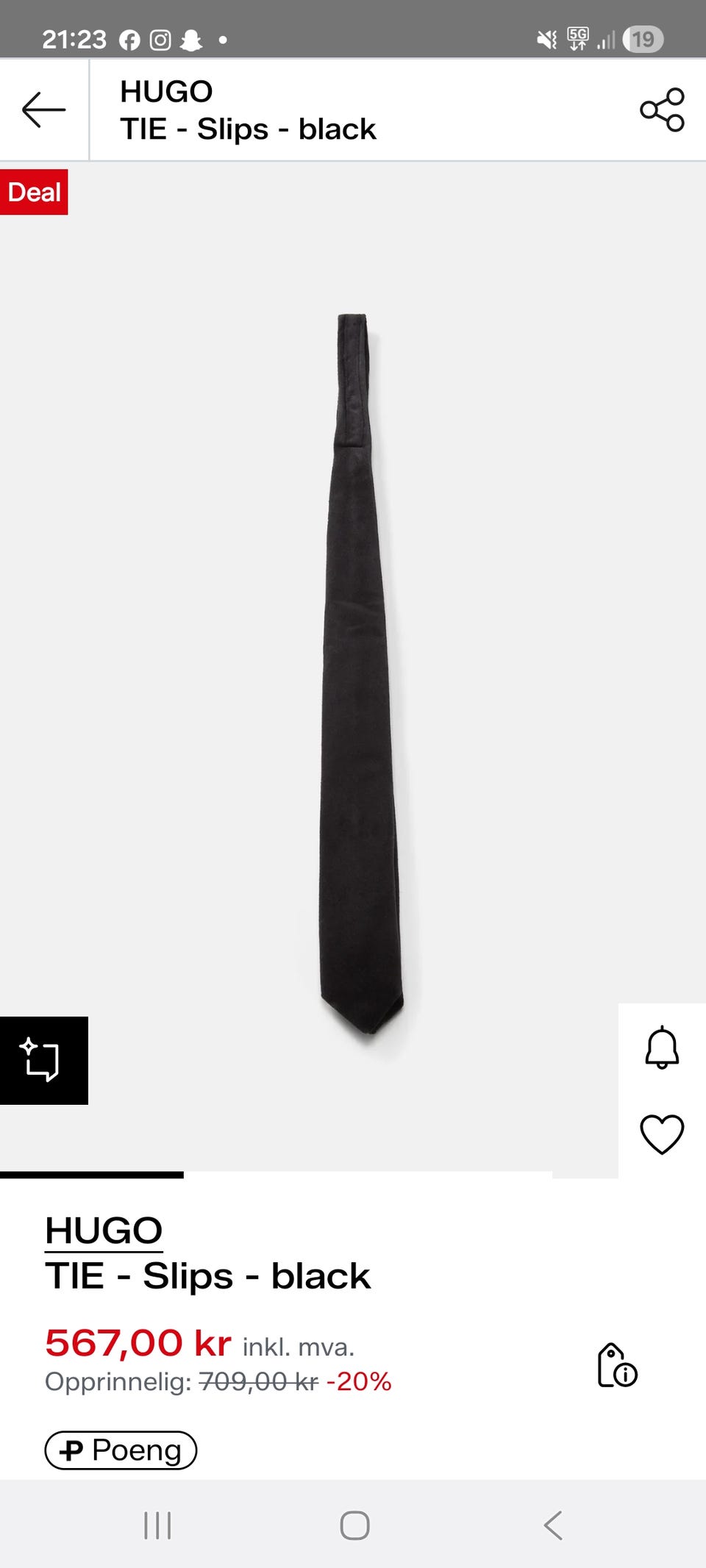Tap the Poeng points chip

pos(121,1450)
